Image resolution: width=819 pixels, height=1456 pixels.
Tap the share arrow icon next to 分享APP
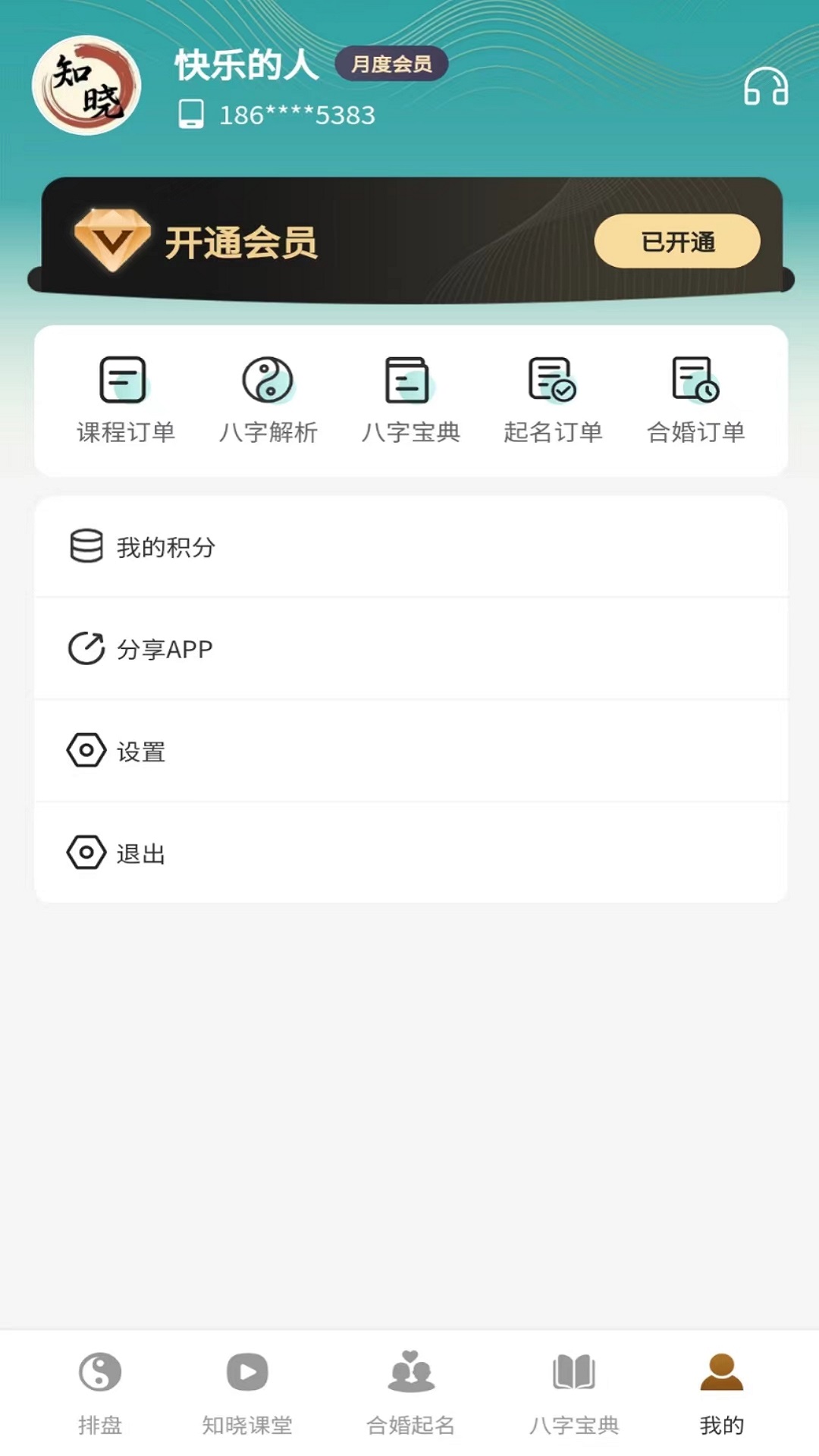coord(86,648)
